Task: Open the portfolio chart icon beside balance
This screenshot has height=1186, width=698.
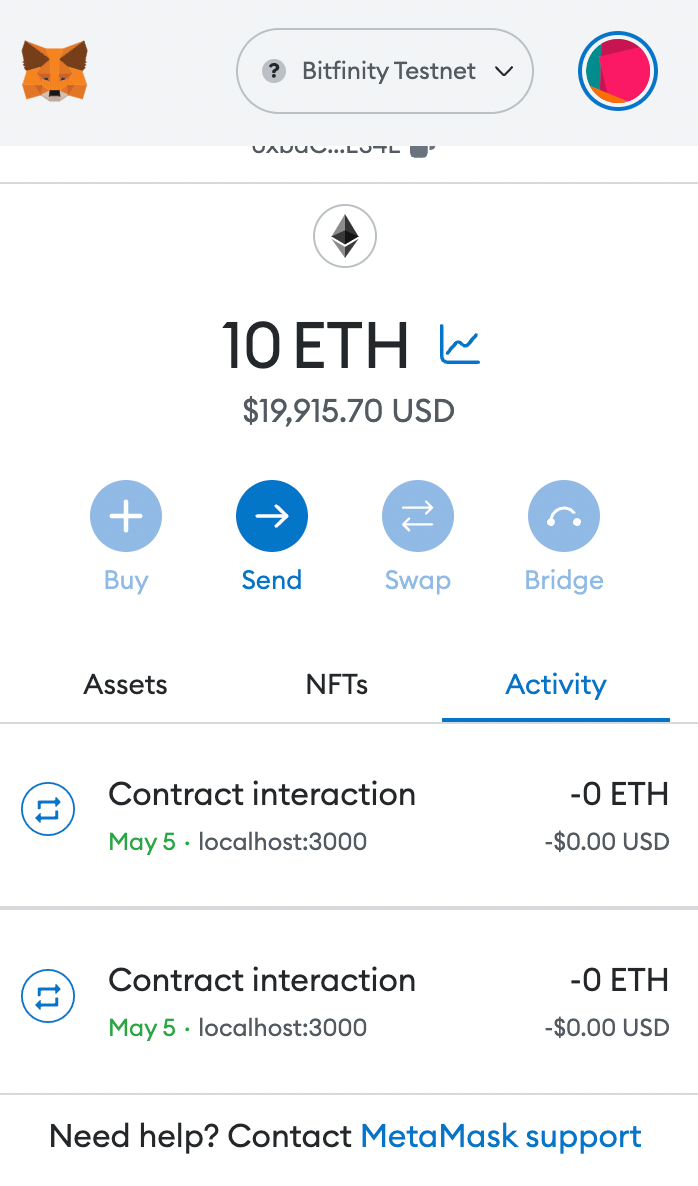Action: 460,345
